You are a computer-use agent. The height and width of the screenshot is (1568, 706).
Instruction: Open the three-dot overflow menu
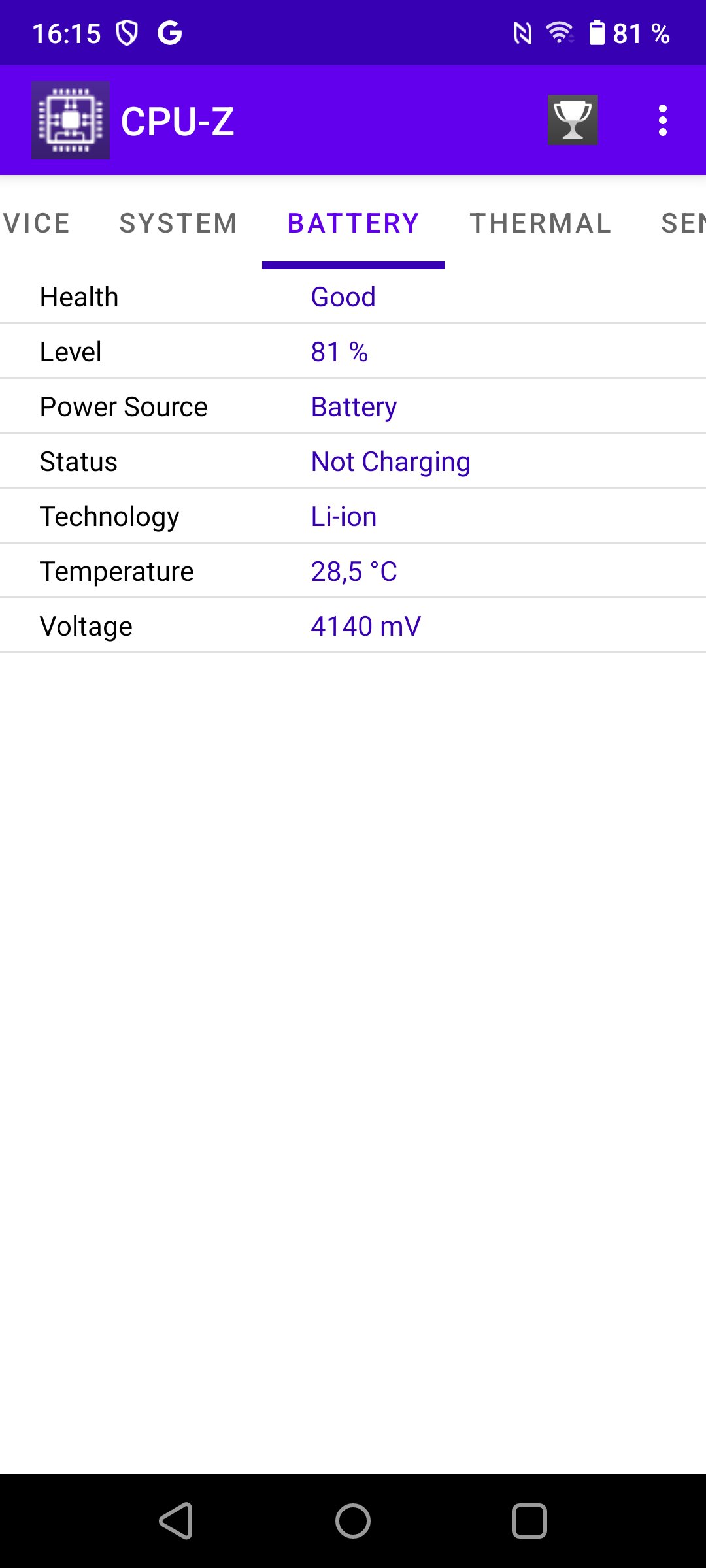coord(663,120)
